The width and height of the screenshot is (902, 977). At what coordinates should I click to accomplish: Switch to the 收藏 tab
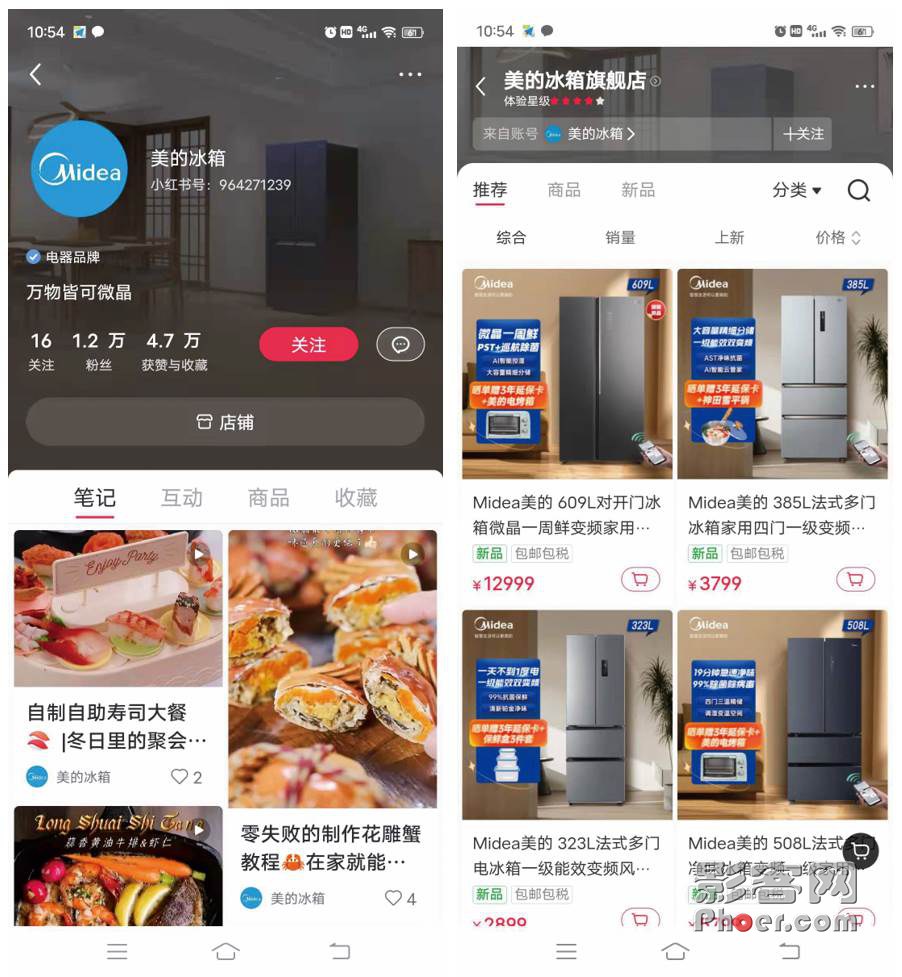click(356, 497)
